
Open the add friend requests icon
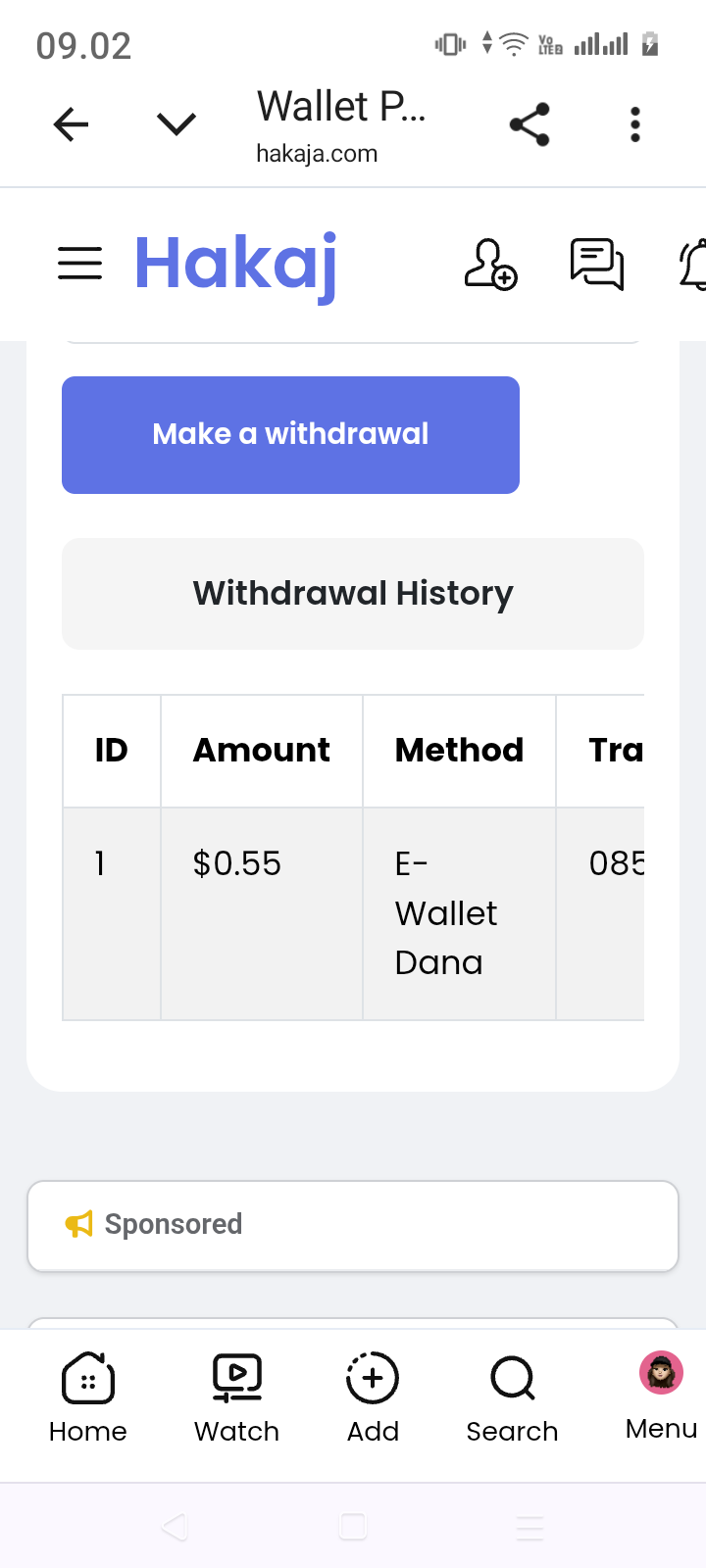(x=490, y=265)
